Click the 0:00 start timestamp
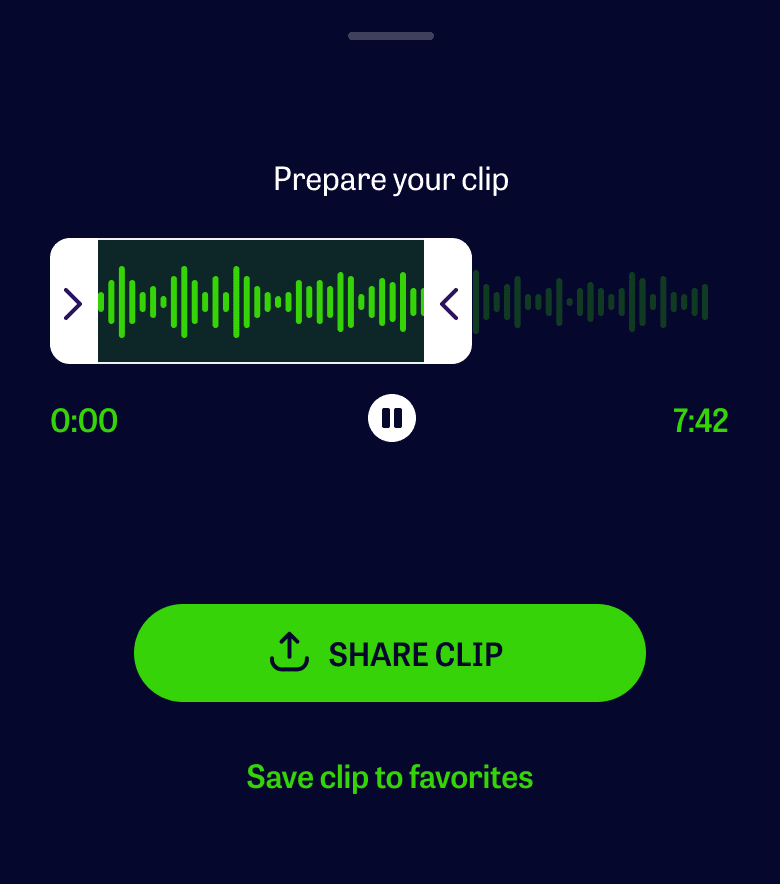 [84, 420]
